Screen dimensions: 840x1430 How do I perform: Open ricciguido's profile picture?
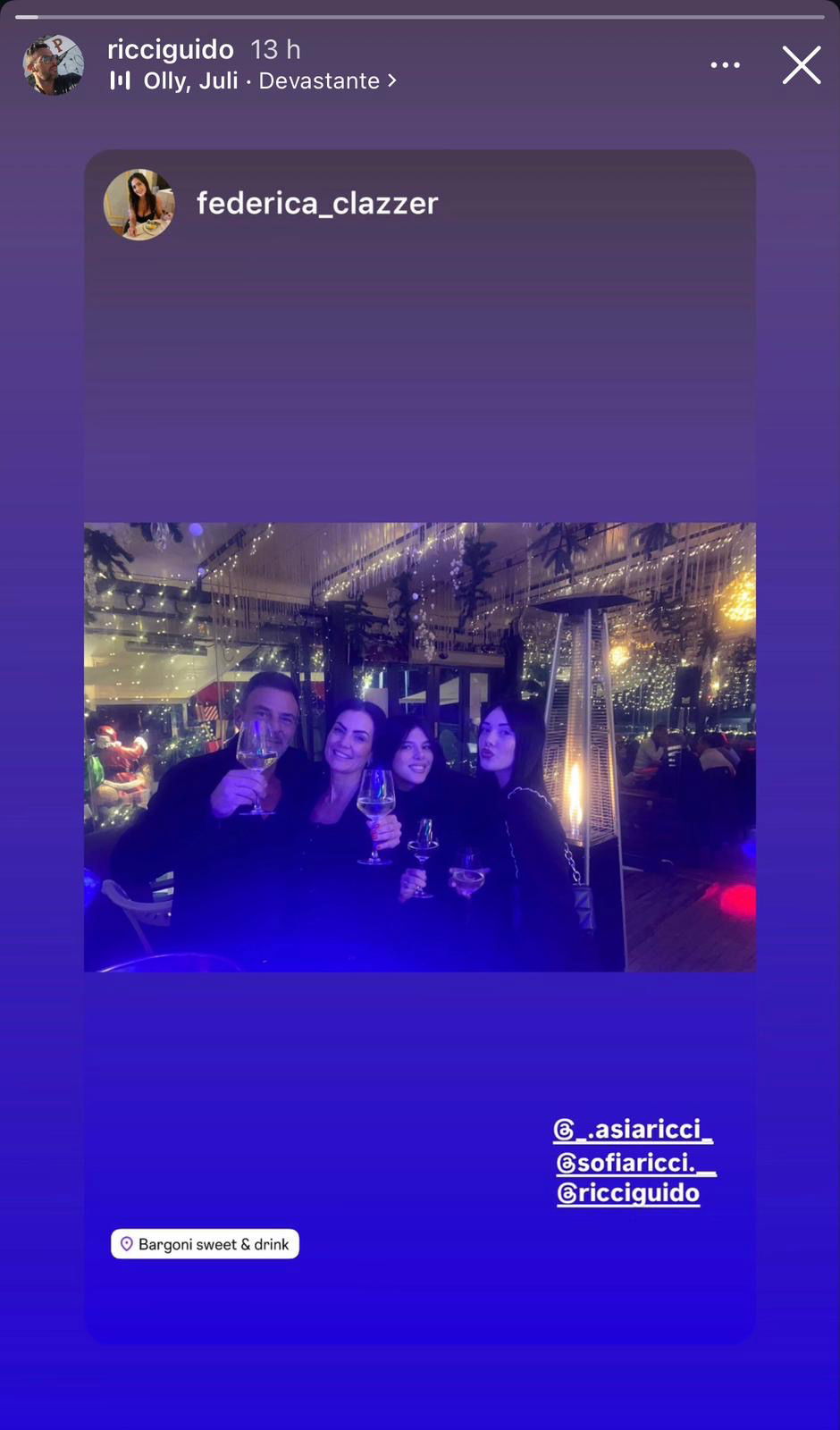tap(53, 65)
